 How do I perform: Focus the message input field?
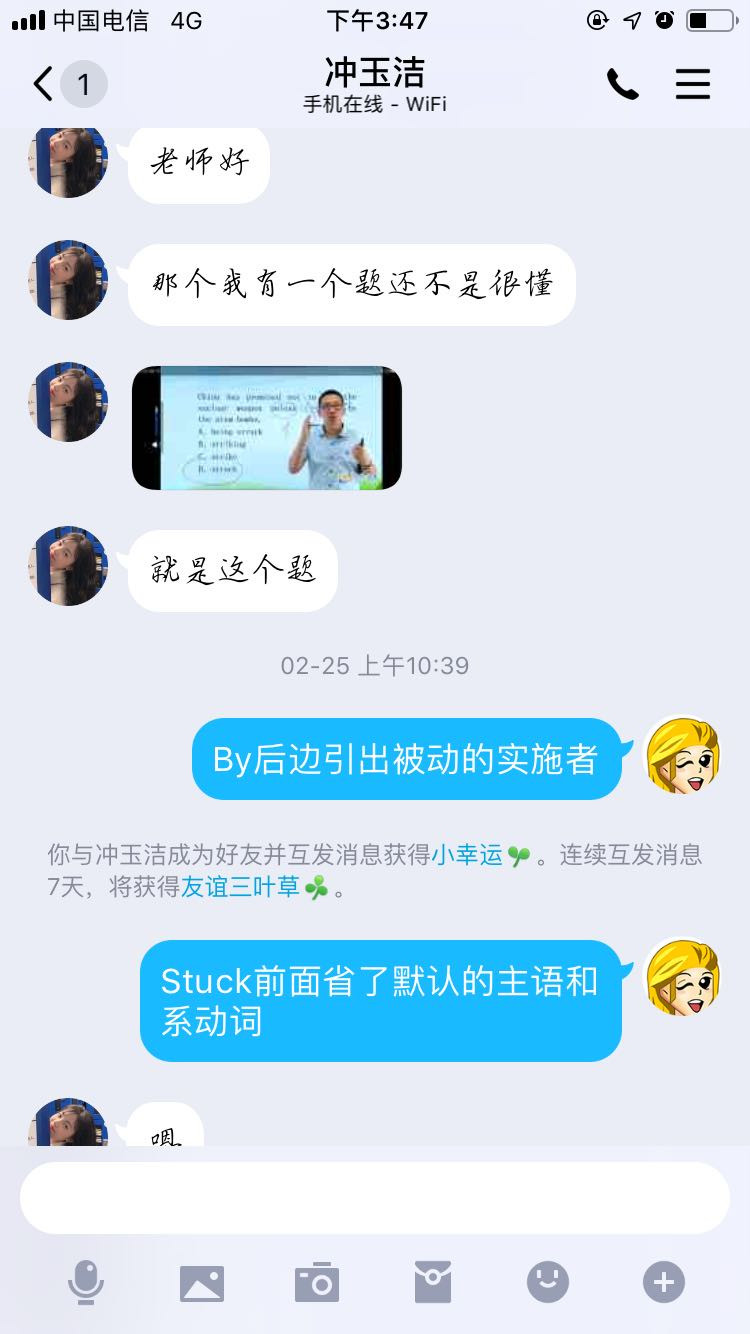pyautogui.click(x=375, y=1198)
